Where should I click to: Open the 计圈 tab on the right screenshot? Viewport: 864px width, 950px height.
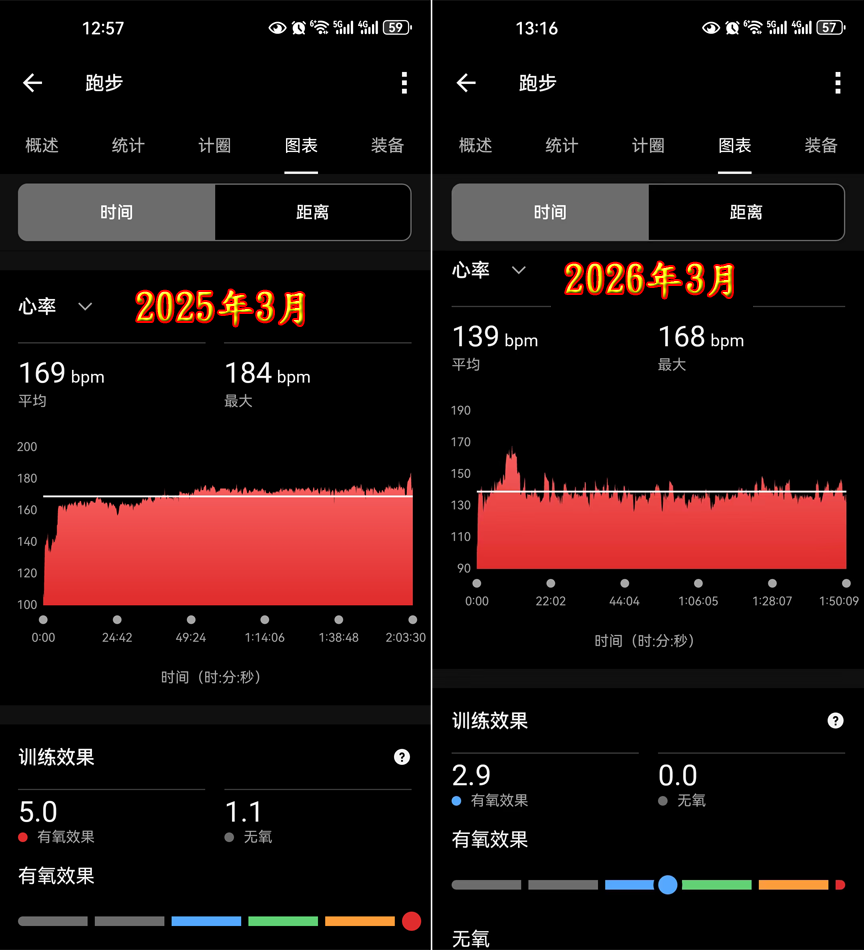pyautogui.click(x=648, y=146)
